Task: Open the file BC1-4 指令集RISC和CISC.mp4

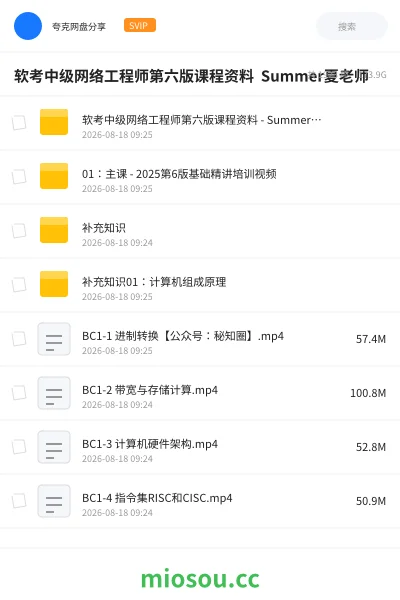Action: pyautogui.click(x=200, y=501)
